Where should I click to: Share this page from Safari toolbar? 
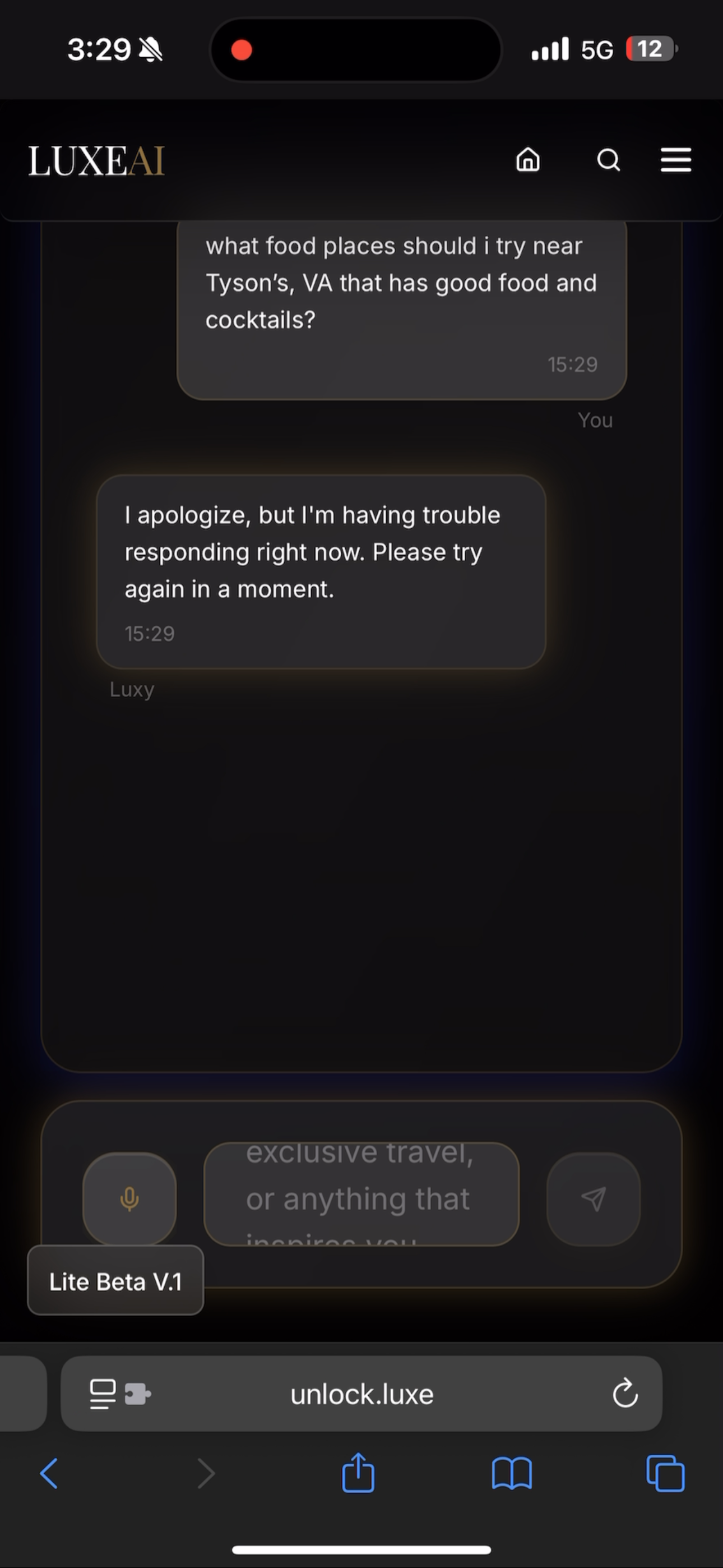pos(358,1473)
